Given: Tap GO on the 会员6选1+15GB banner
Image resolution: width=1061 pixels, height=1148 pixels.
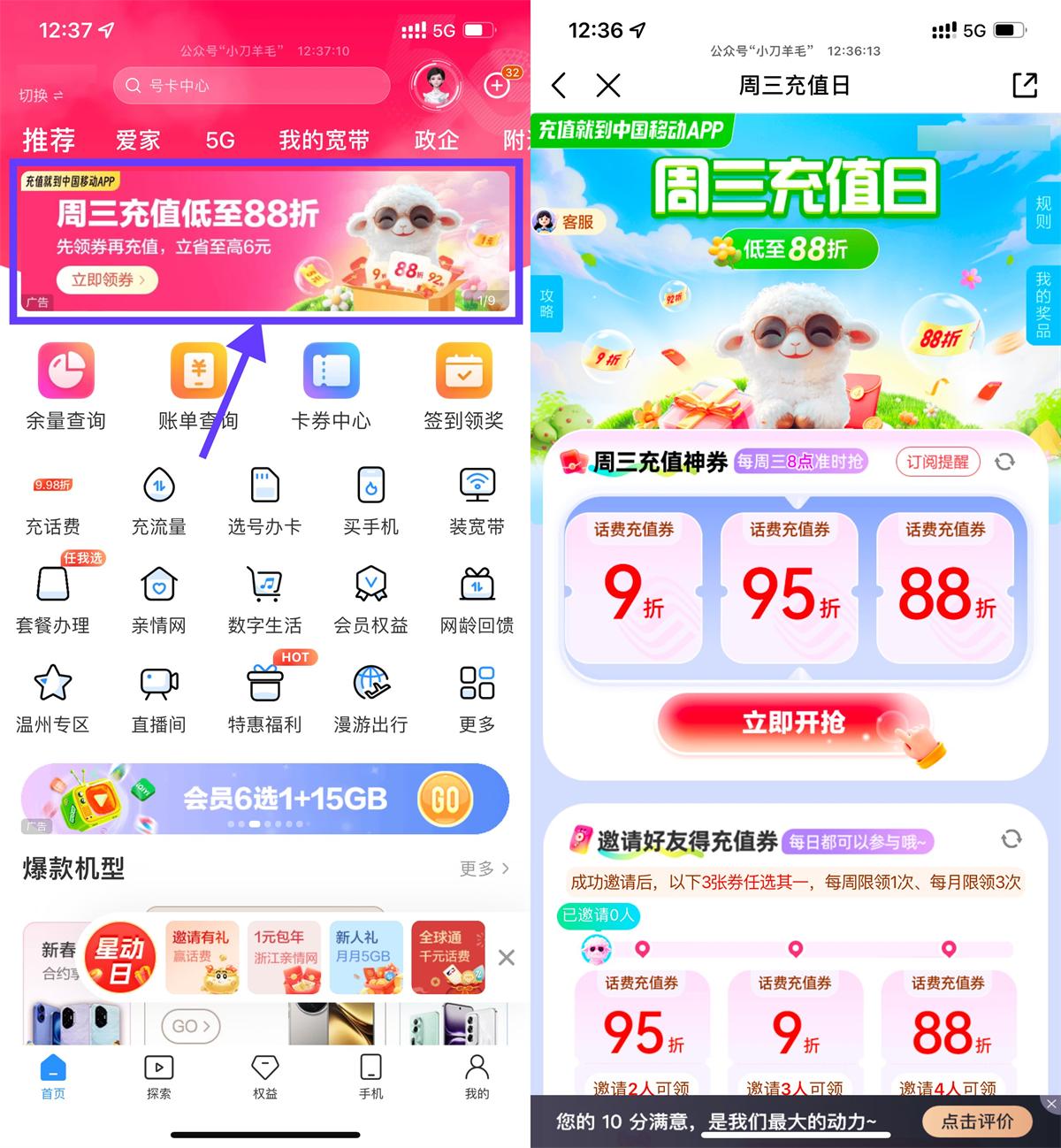Looking at the screenshot, I should point(445,800).
